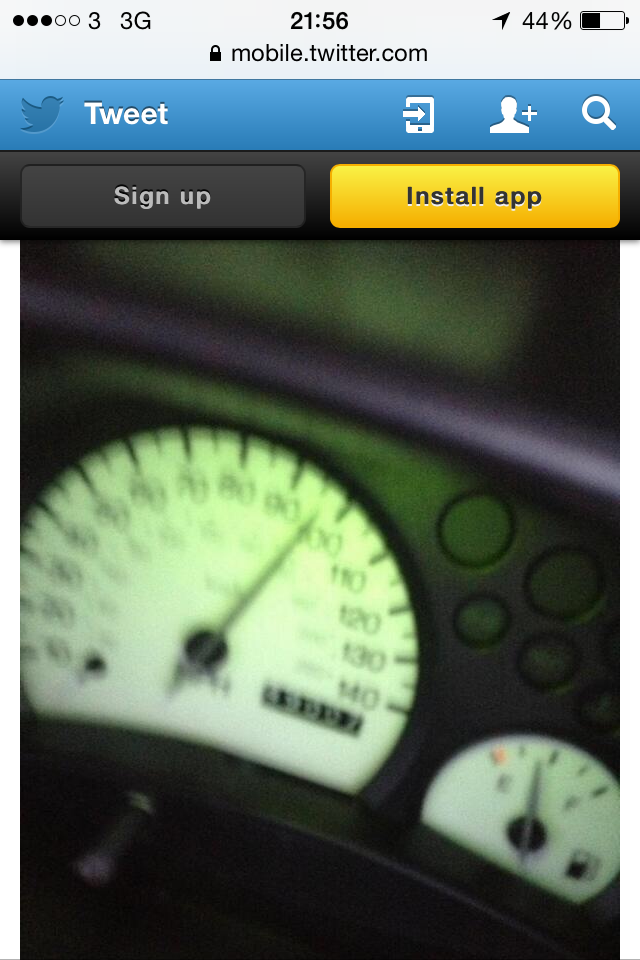This screenshot has height=960, width=640.
Task: Open the search magnifier
Action: [598, 114]
